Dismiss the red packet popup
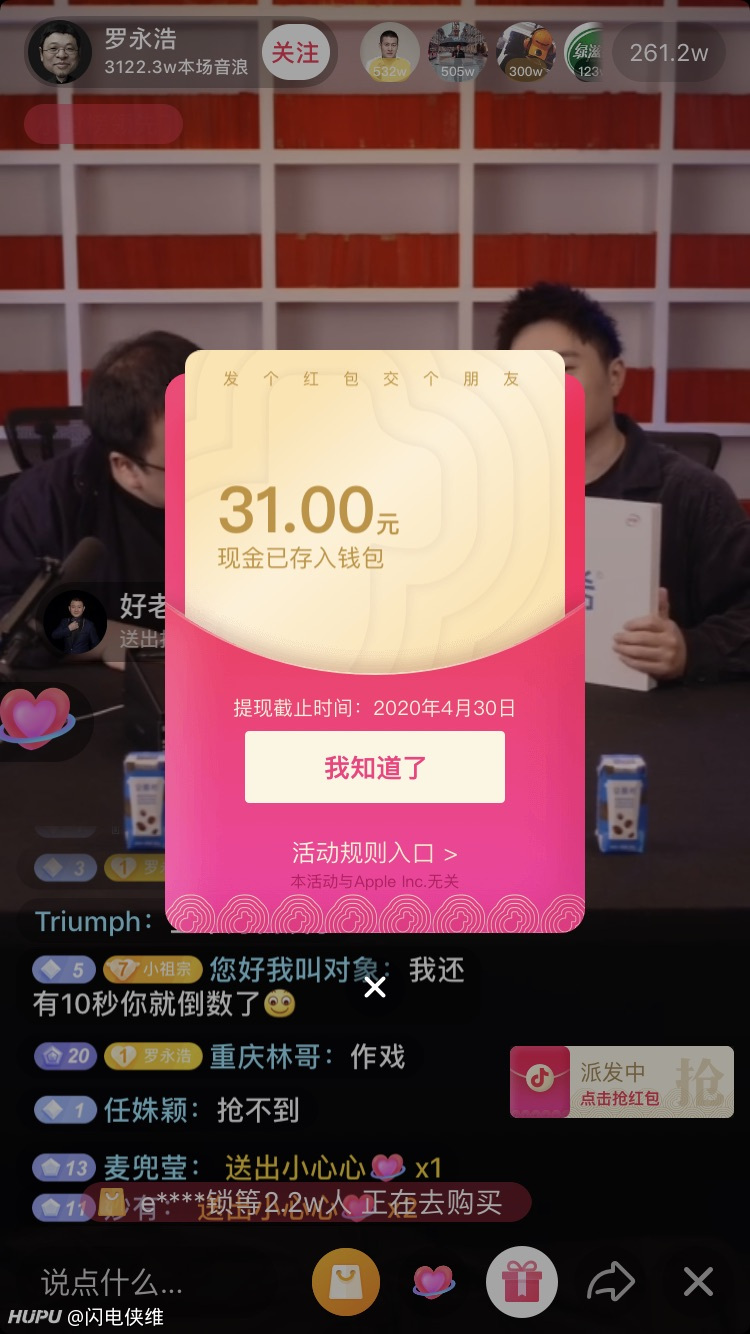This screenshot has height=1334, width=750. tap(375, 988)
